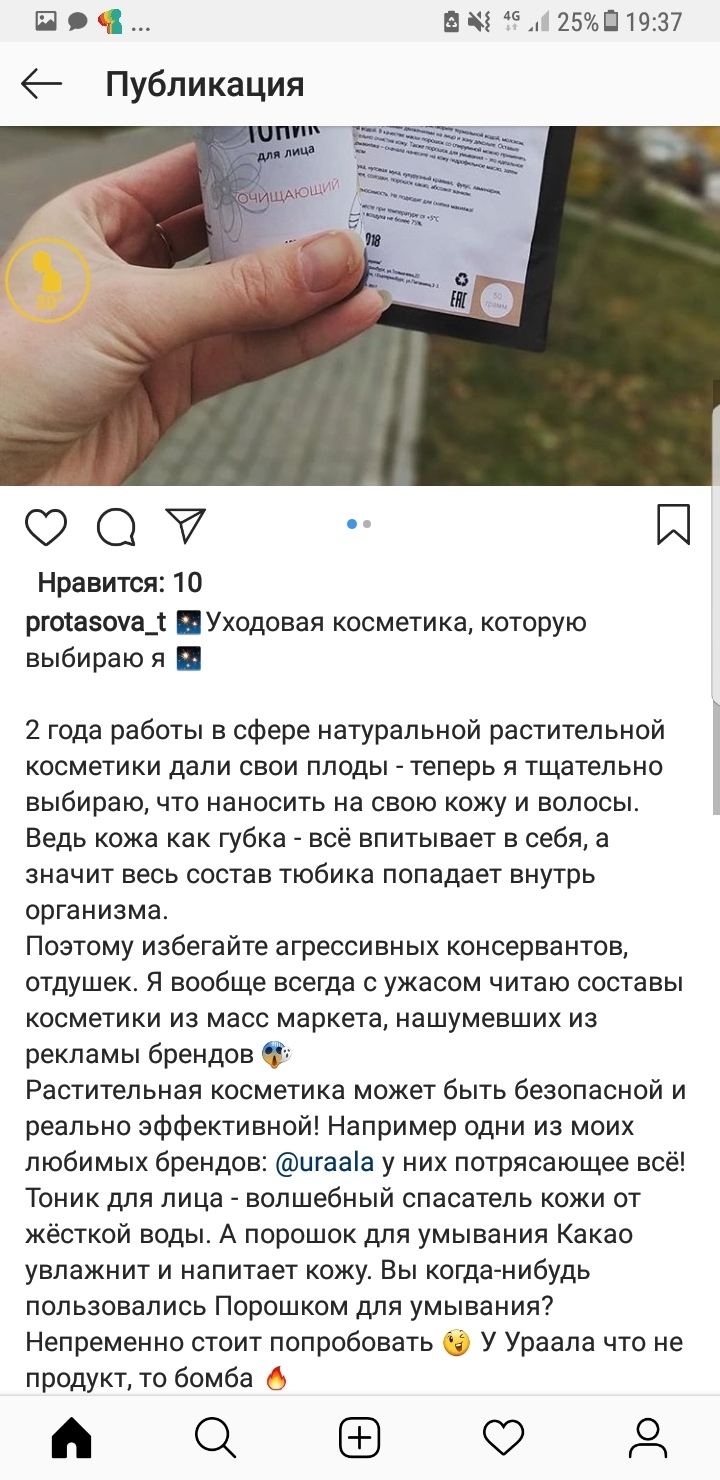The height and width of the screenshot is (1480, 720).
Task: Like the post by protasova_t
Action: point(46,526)
